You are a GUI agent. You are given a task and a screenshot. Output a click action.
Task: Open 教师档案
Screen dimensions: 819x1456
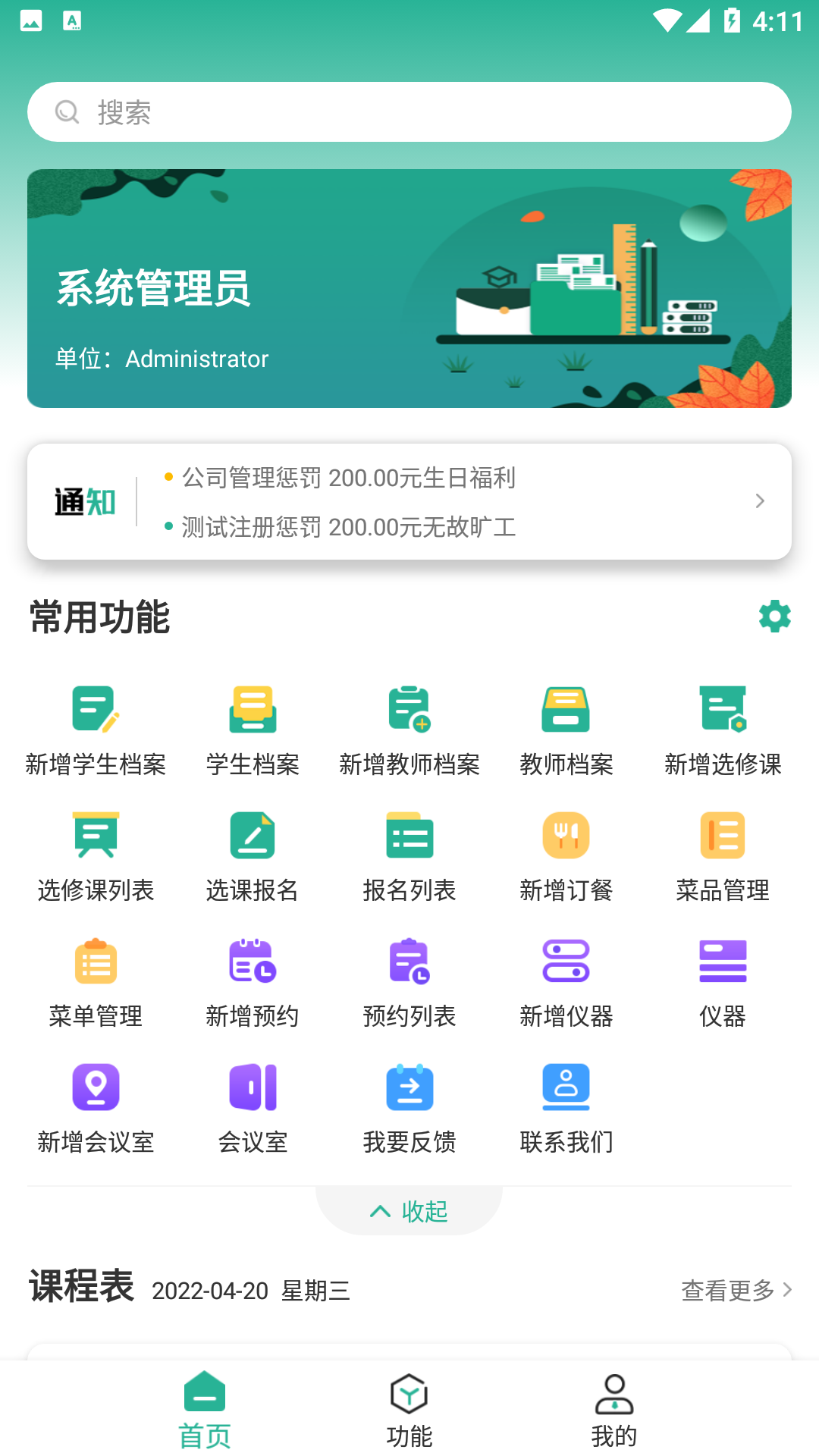566,729
